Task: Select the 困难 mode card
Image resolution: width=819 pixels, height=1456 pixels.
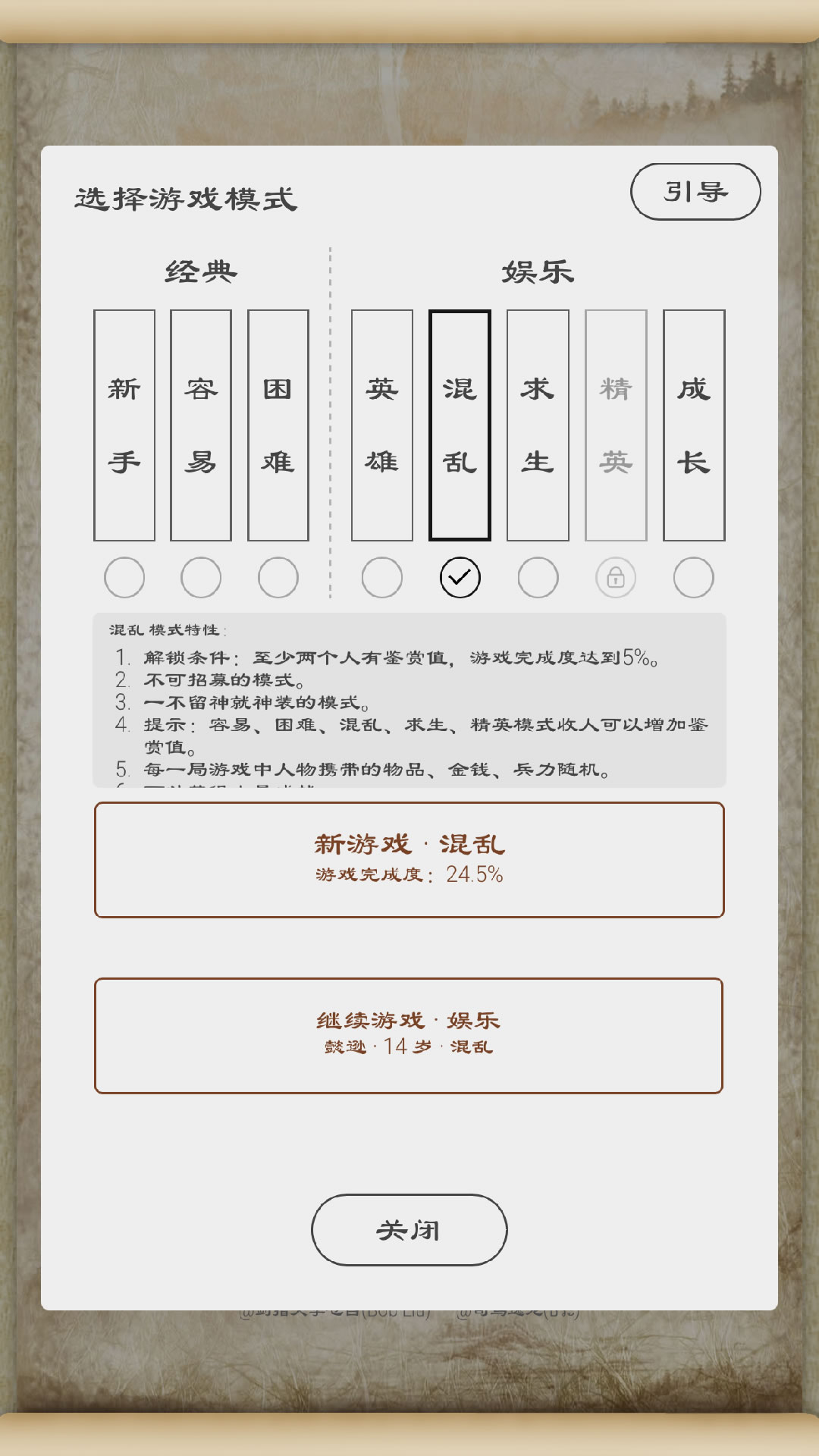Action: pyautogui.click(x=277, y=425)
